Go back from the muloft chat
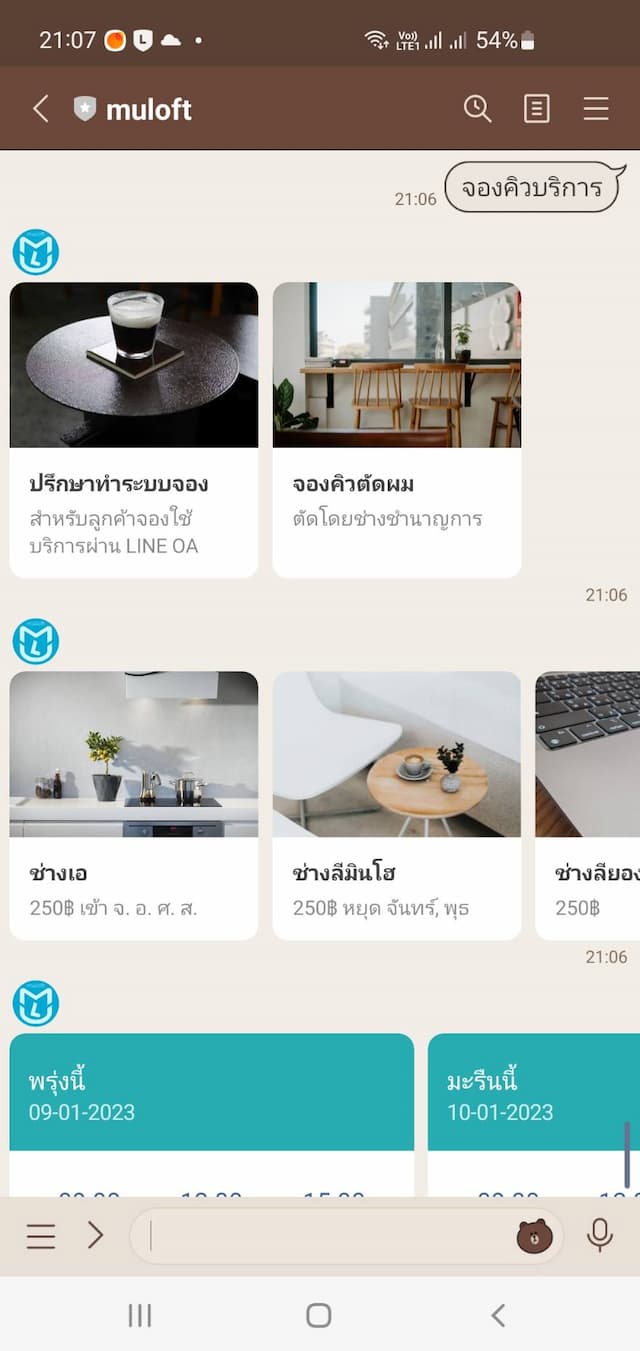This screenshot has width=640, height=1351. click(x=41, y=109)
